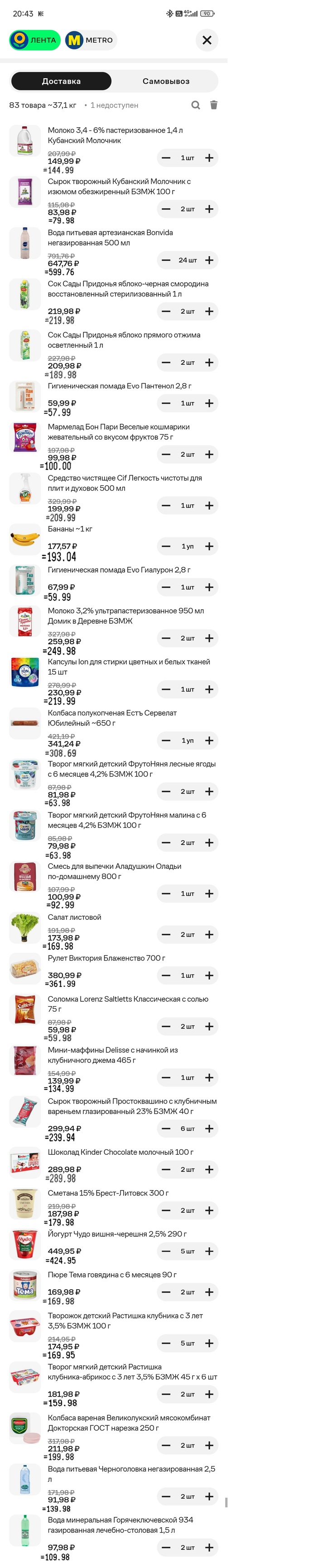This screenshot has width=317, height=1568.
Task: Decrease quantity of Вода Черноголовка 2,5 л
Action: pyautogui.click(x=166, y=1497)
